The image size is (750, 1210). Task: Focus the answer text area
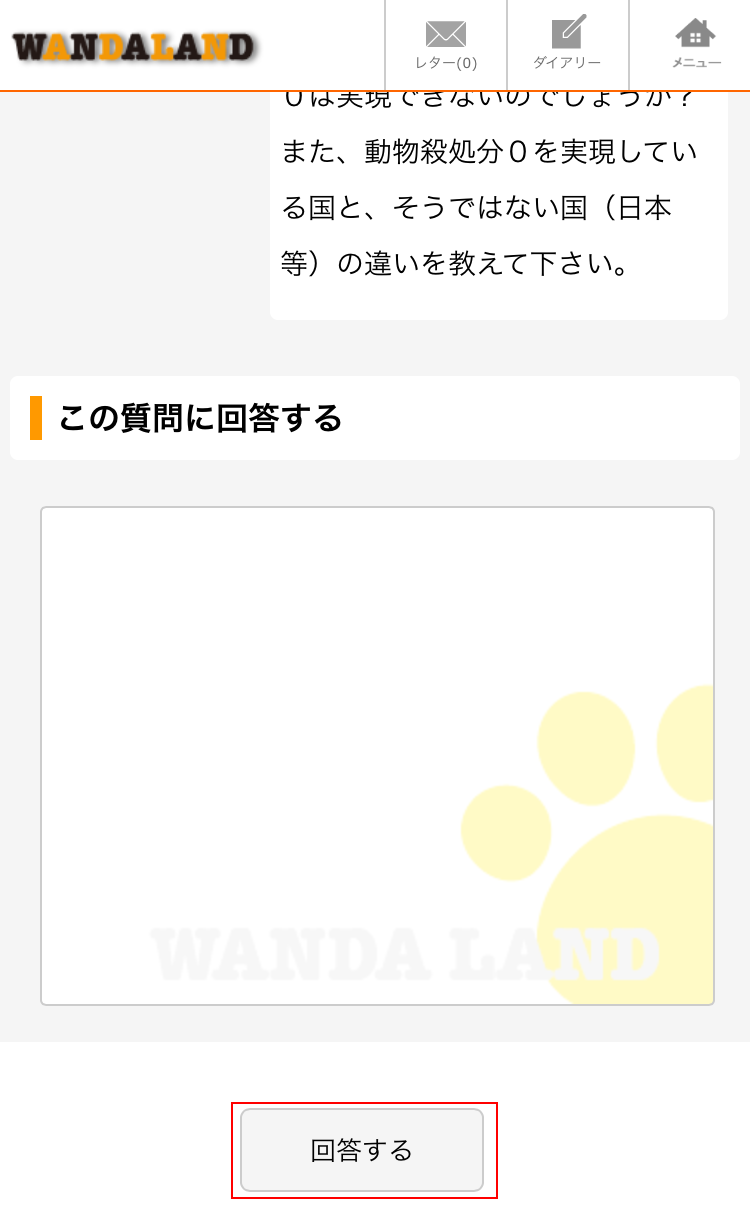tap(377, 755)
